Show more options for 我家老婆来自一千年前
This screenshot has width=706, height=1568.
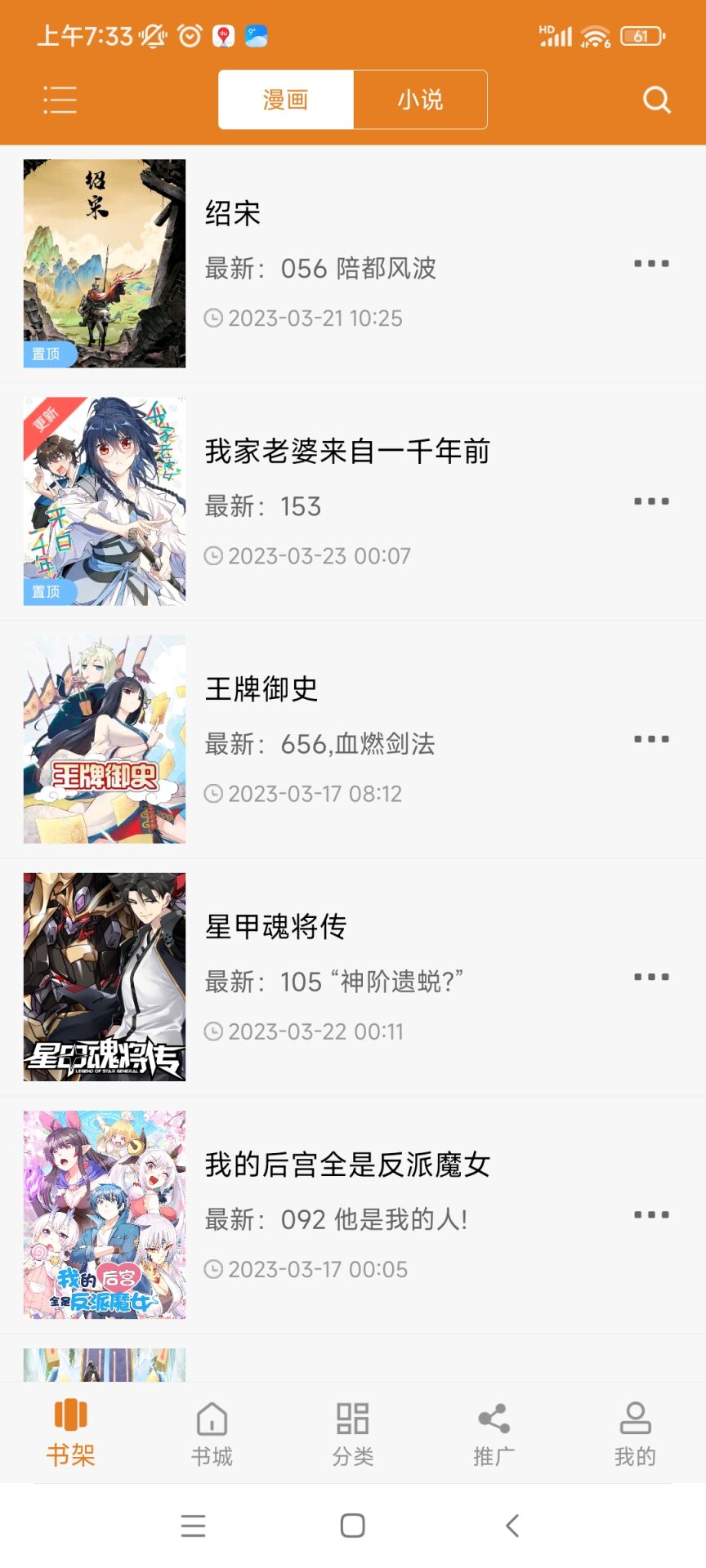pos(651,501)
